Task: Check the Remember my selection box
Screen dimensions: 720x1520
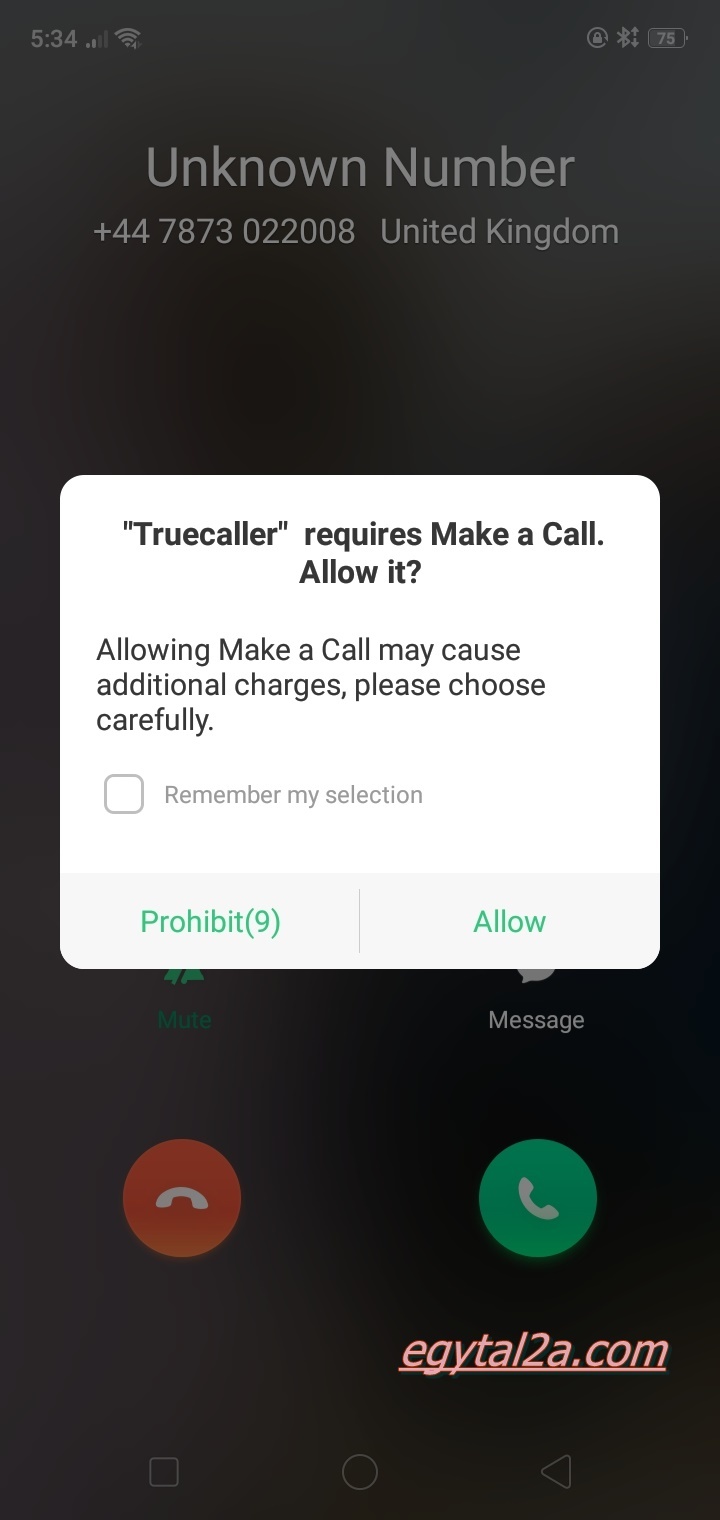Action: tap(124, 795)
